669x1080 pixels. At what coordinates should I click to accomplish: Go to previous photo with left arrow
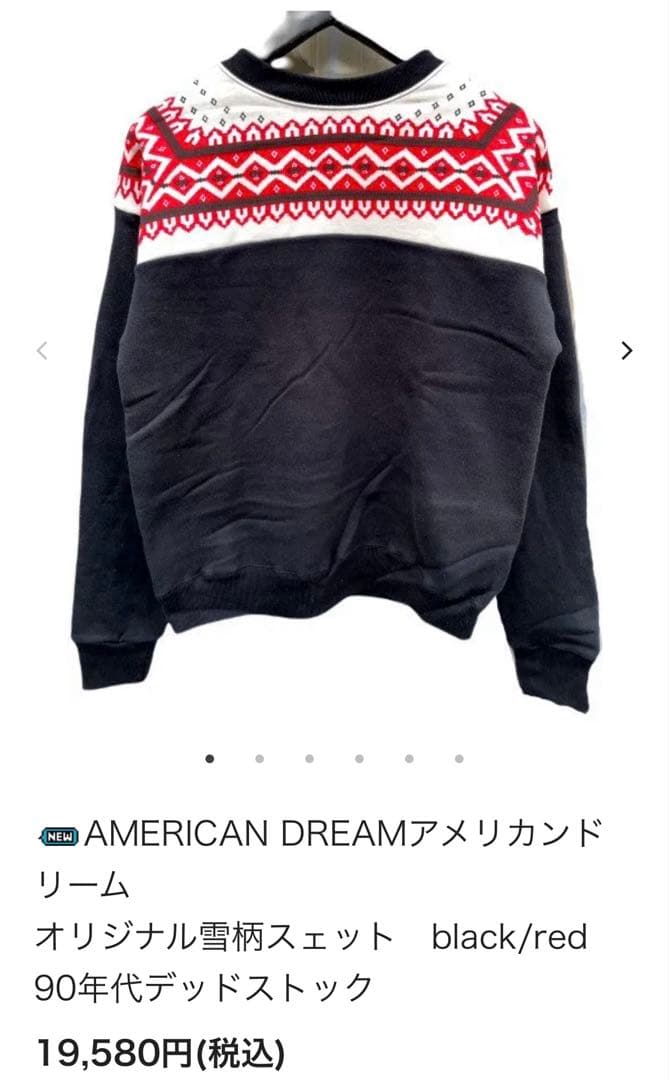[x=42, y=350]
